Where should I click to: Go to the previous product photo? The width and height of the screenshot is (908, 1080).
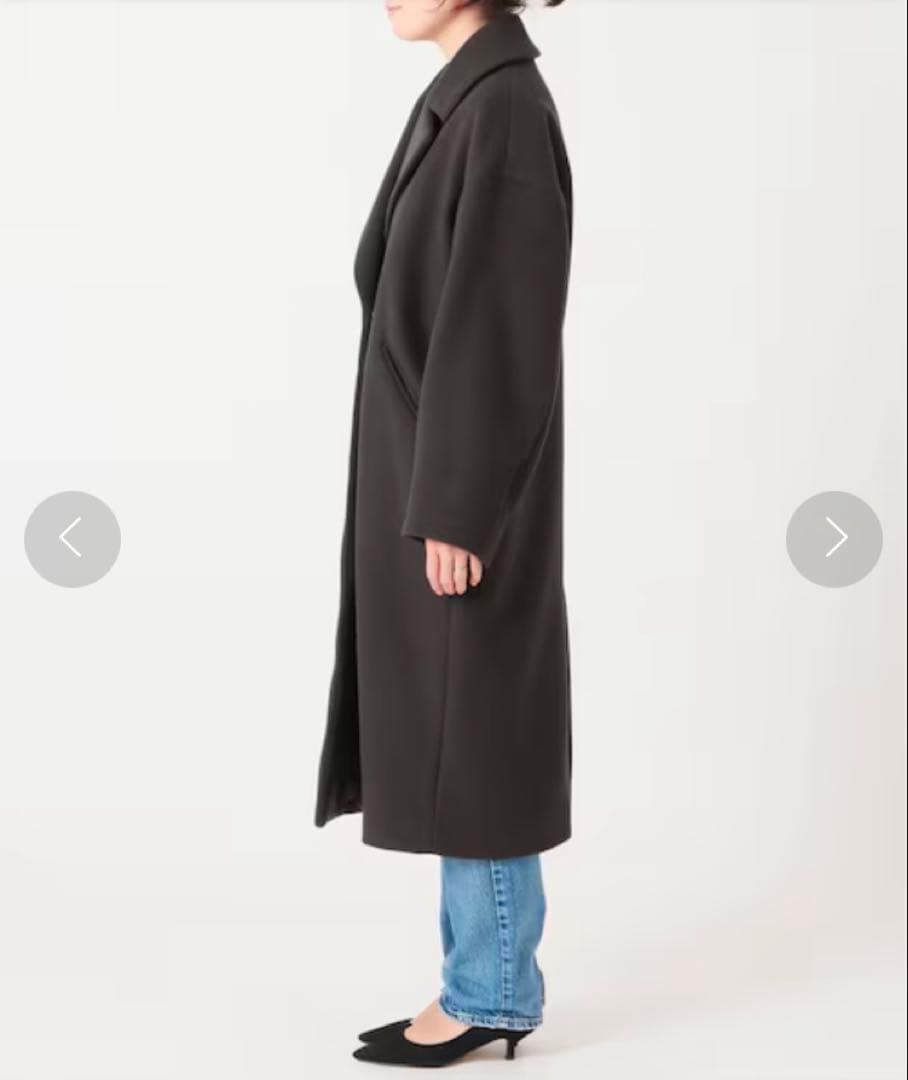pos(72,539)
